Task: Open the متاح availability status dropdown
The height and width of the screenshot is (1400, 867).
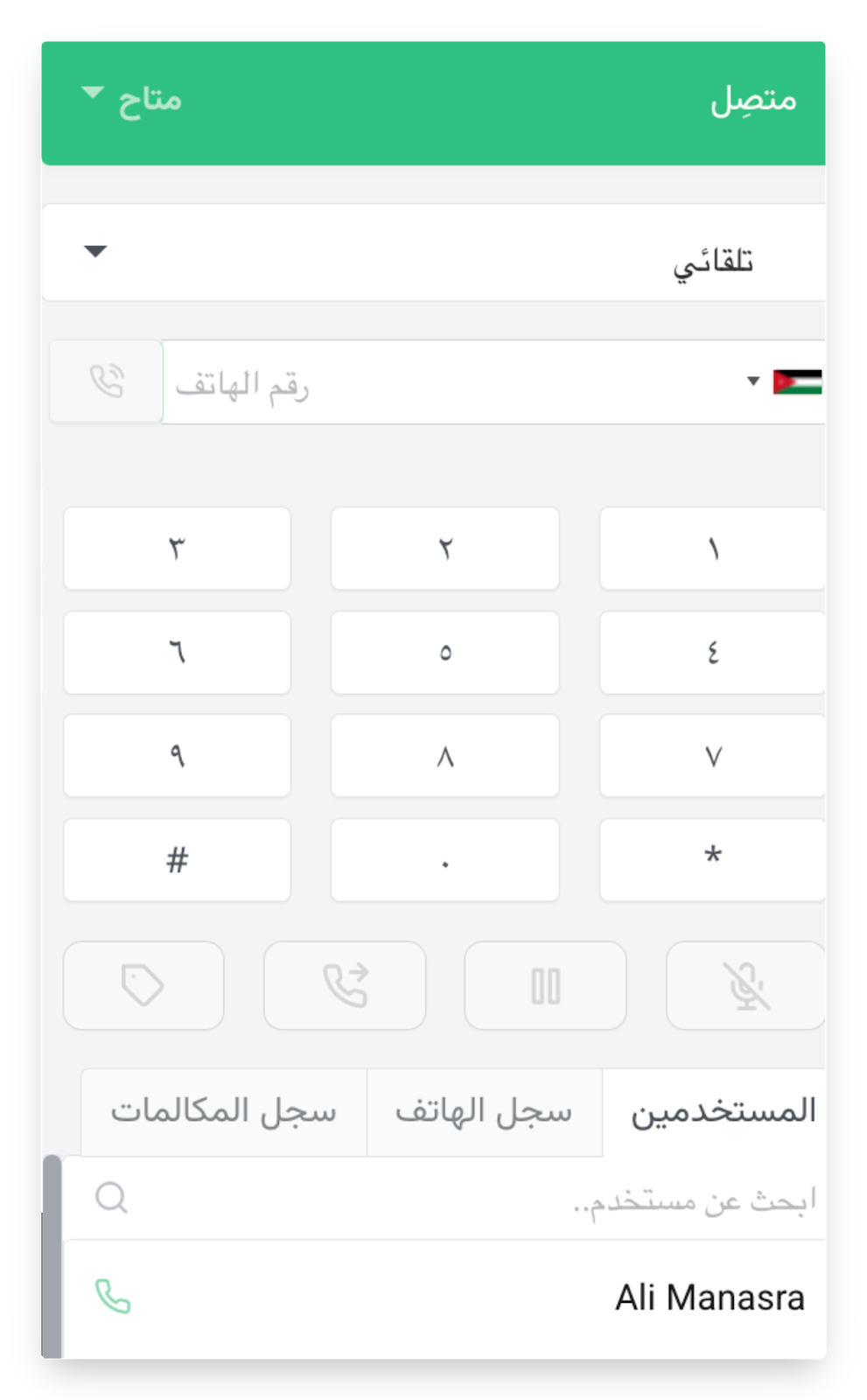Action: coord(133,99)
